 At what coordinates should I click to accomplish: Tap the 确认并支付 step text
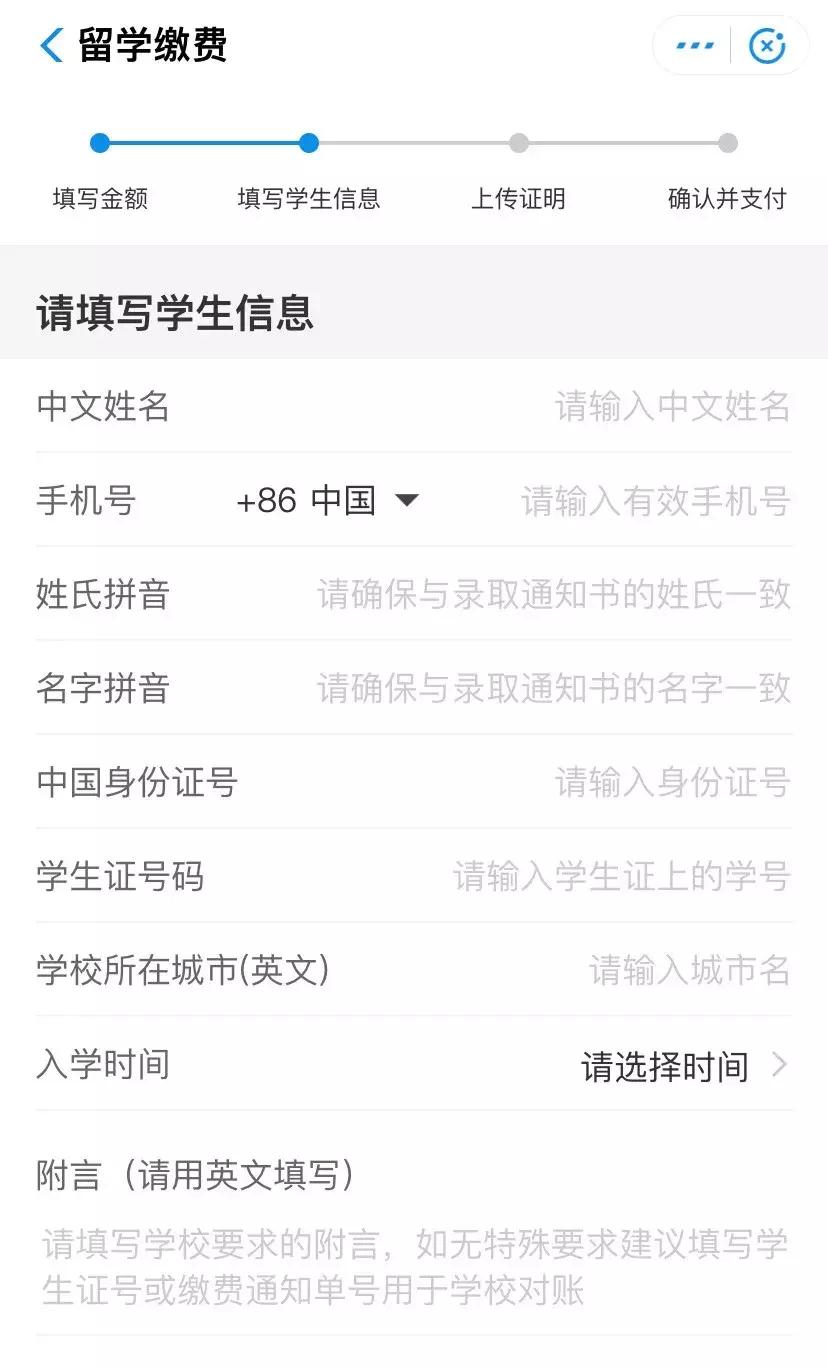point(728,199)
